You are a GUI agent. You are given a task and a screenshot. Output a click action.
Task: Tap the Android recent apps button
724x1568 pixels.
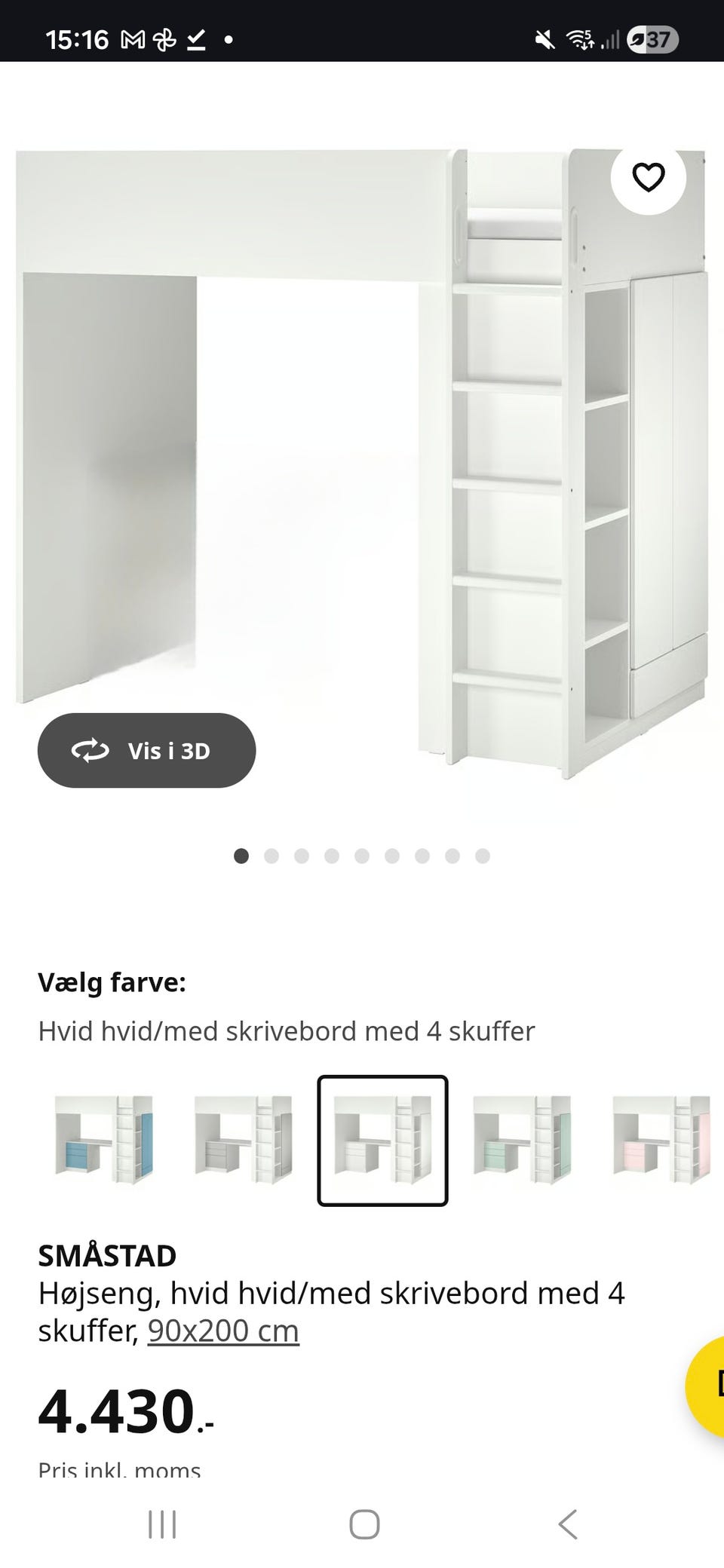click(x=161, y=1525)
